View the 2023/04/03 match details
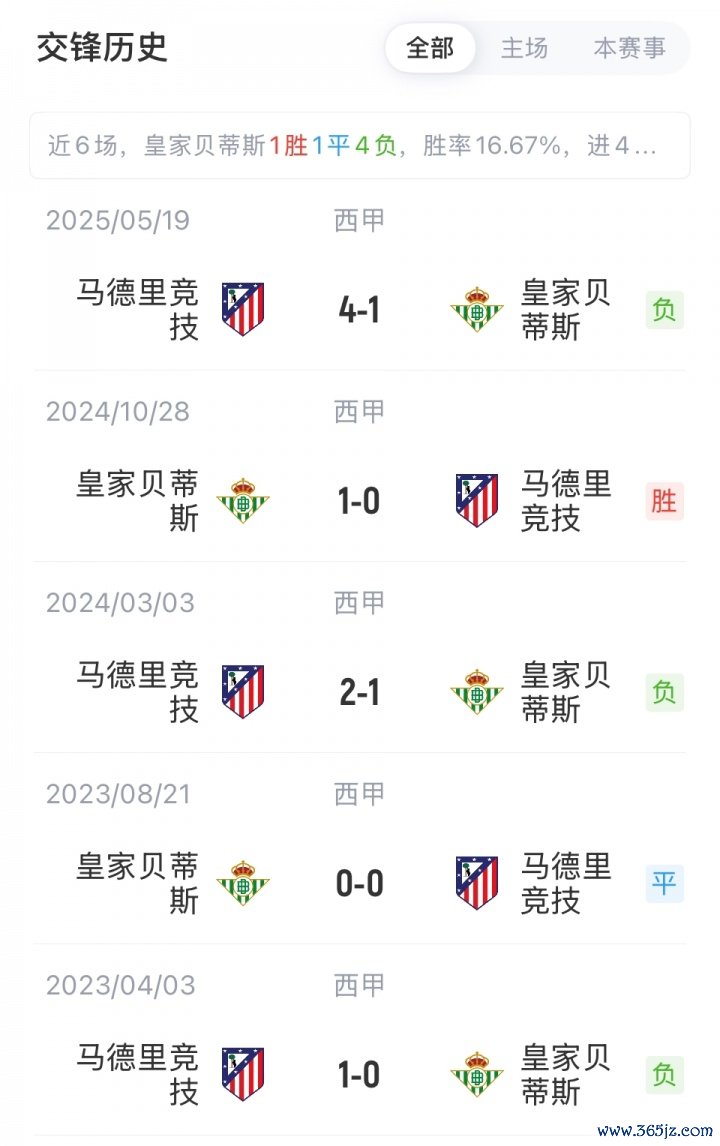Image resolution: width=720 pixels, height=1146 pixels. pos(360,1075)
